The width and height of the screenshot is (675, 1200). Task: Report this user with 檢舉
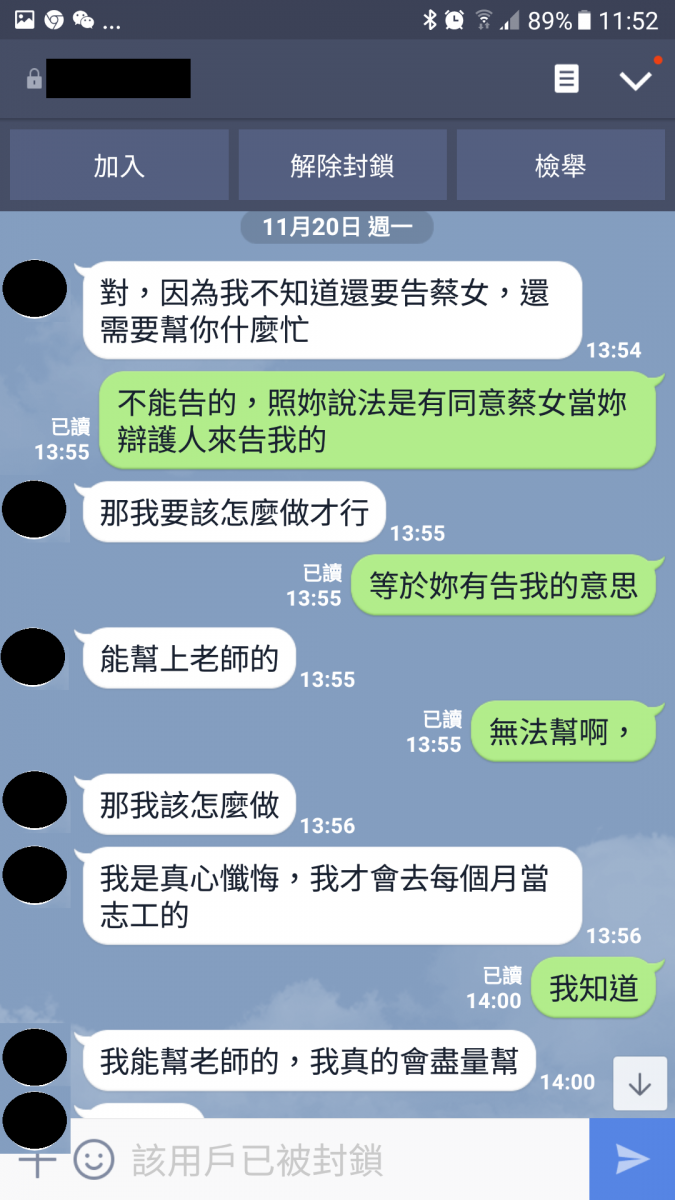(560, 166)
